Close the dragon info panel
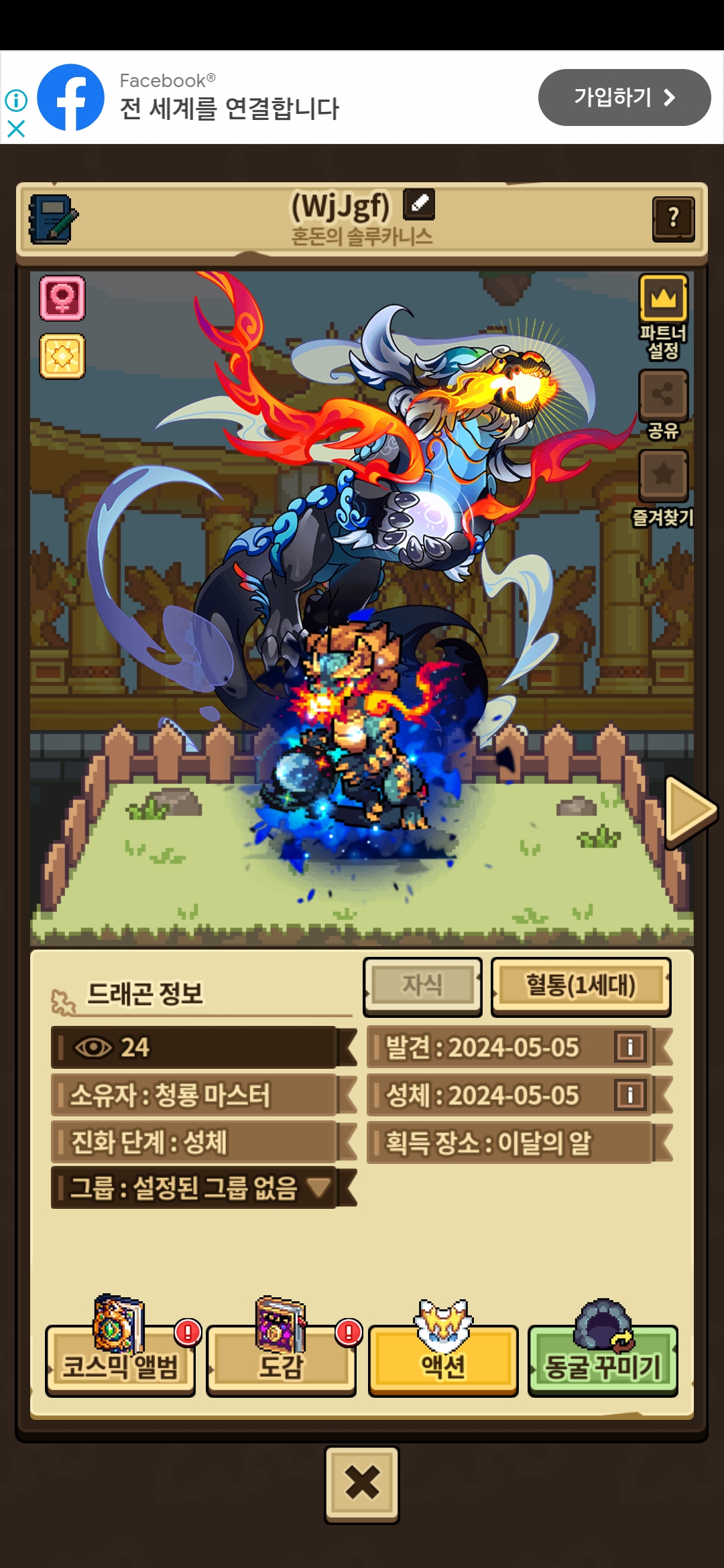 (x=362, y=1484)
